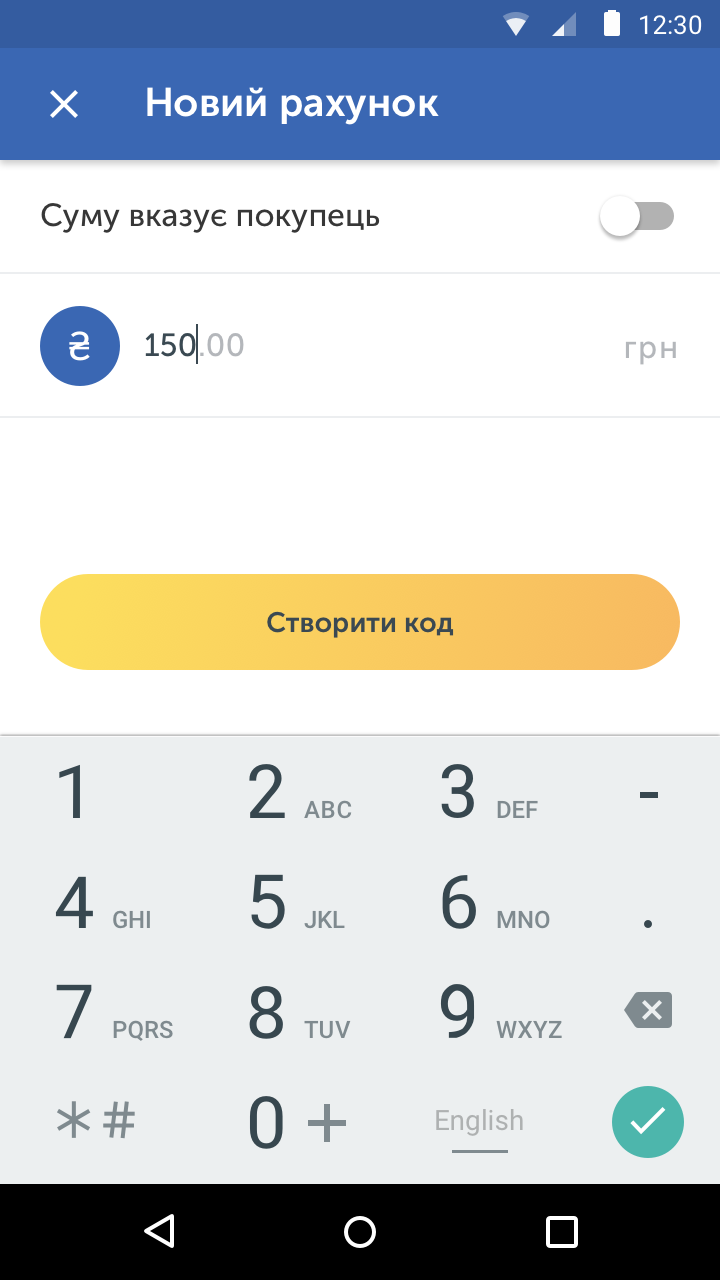This screenshot has height=1280, width=720.
Task: Go back using the system back button
Action: [159, 1231]
